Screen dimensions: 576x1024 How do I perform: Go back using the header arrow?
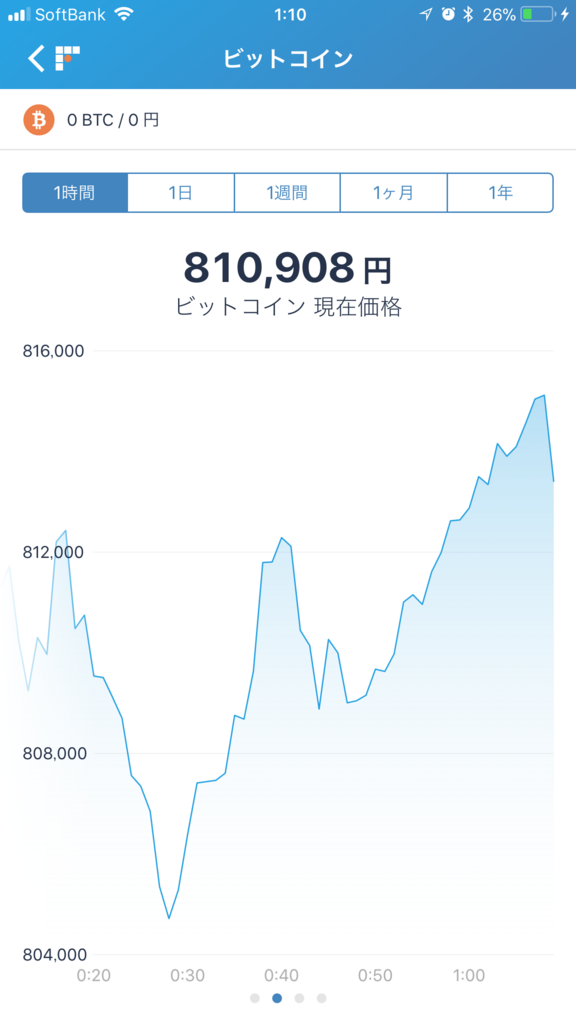[x=37, y=59]
